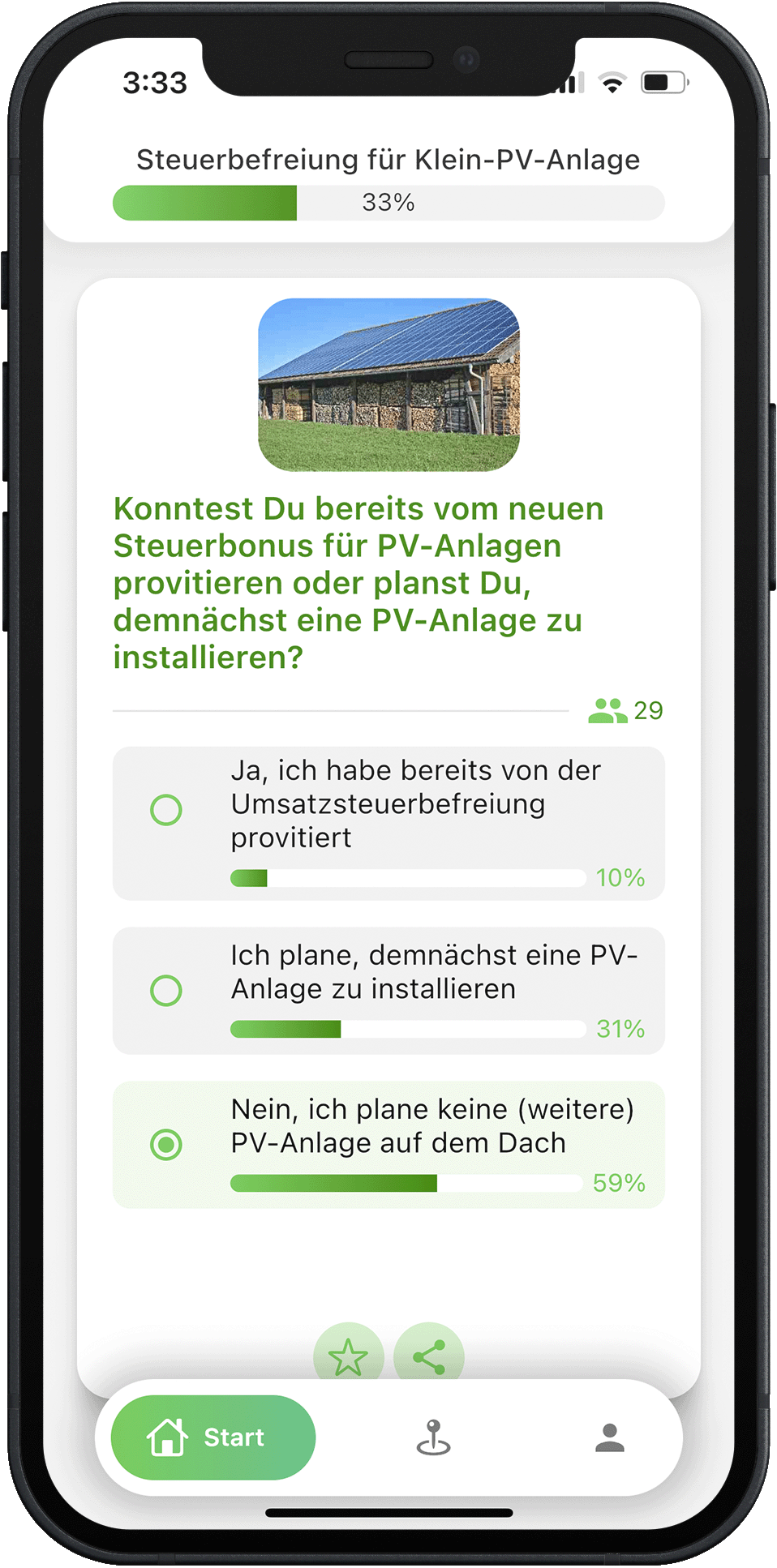The height and width of the screenshot is (1568, 777).
Task: Pick "Nein, ich plane keine" answer
Action: pyautogui.click(x=166, y=1144)
